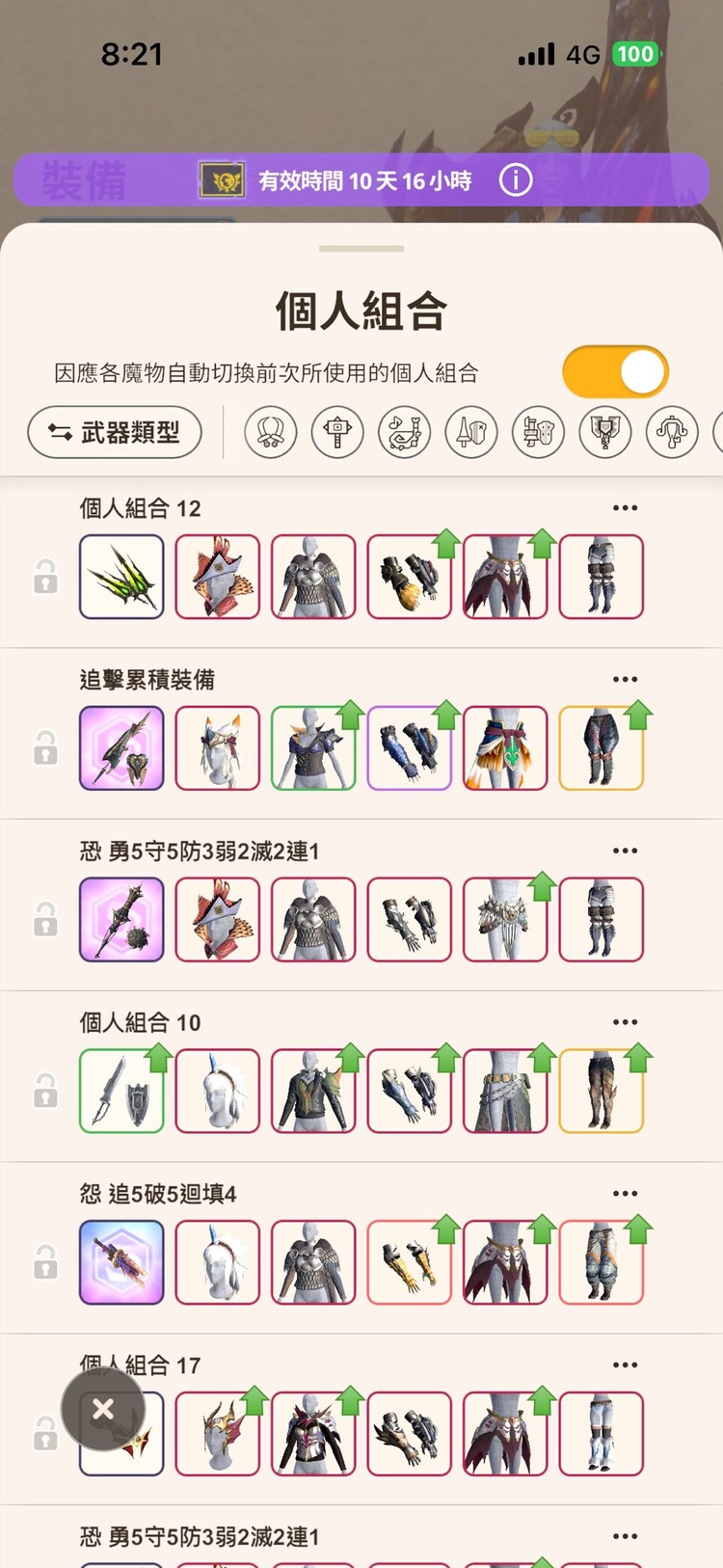723x1568 pixels.
Task: Open options menu for 個人組合 12
Action: pos(626,507)
